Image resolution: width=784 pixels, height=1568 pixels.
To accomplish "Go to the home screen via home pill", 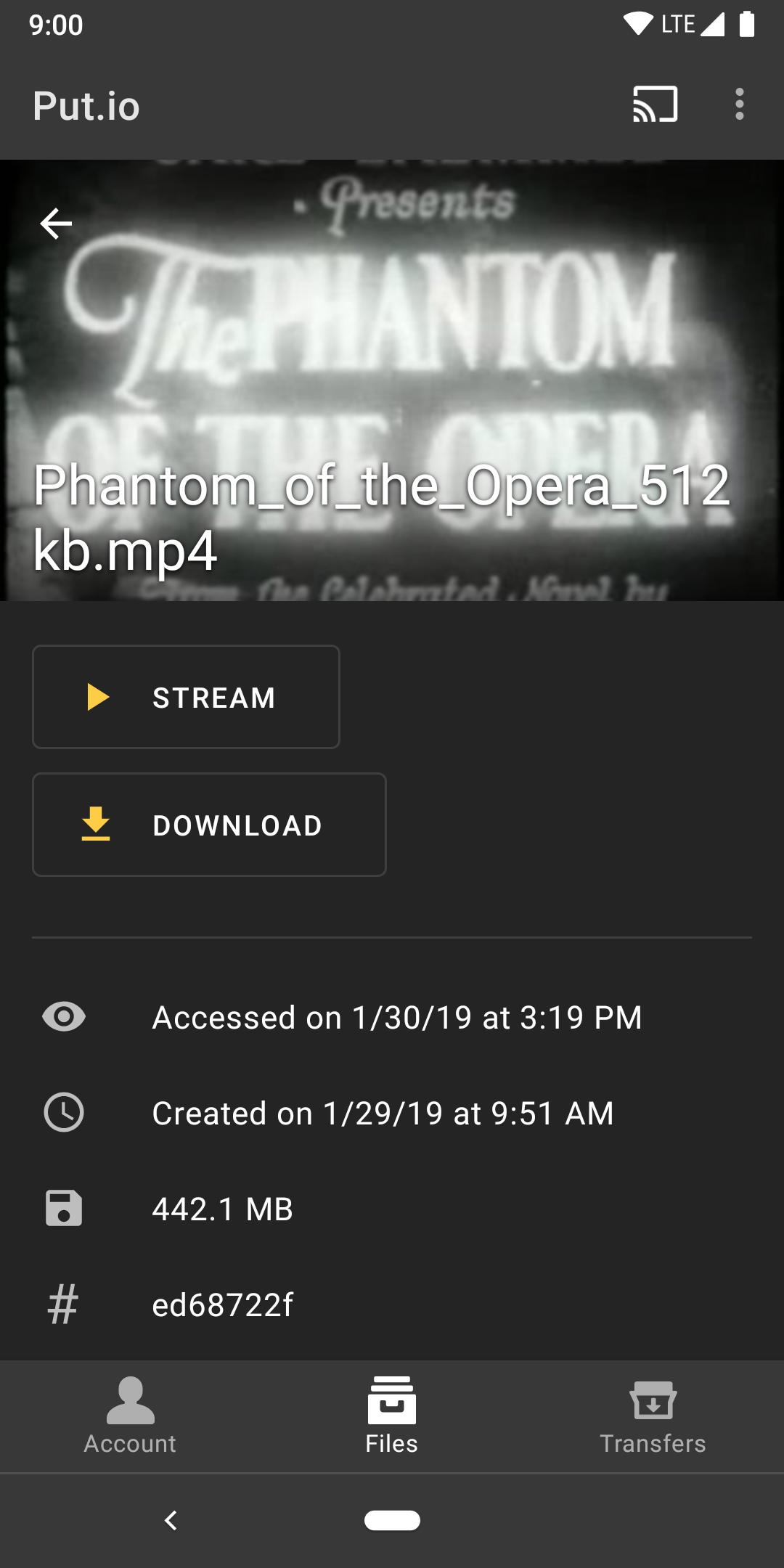I will pos(392,1520).
